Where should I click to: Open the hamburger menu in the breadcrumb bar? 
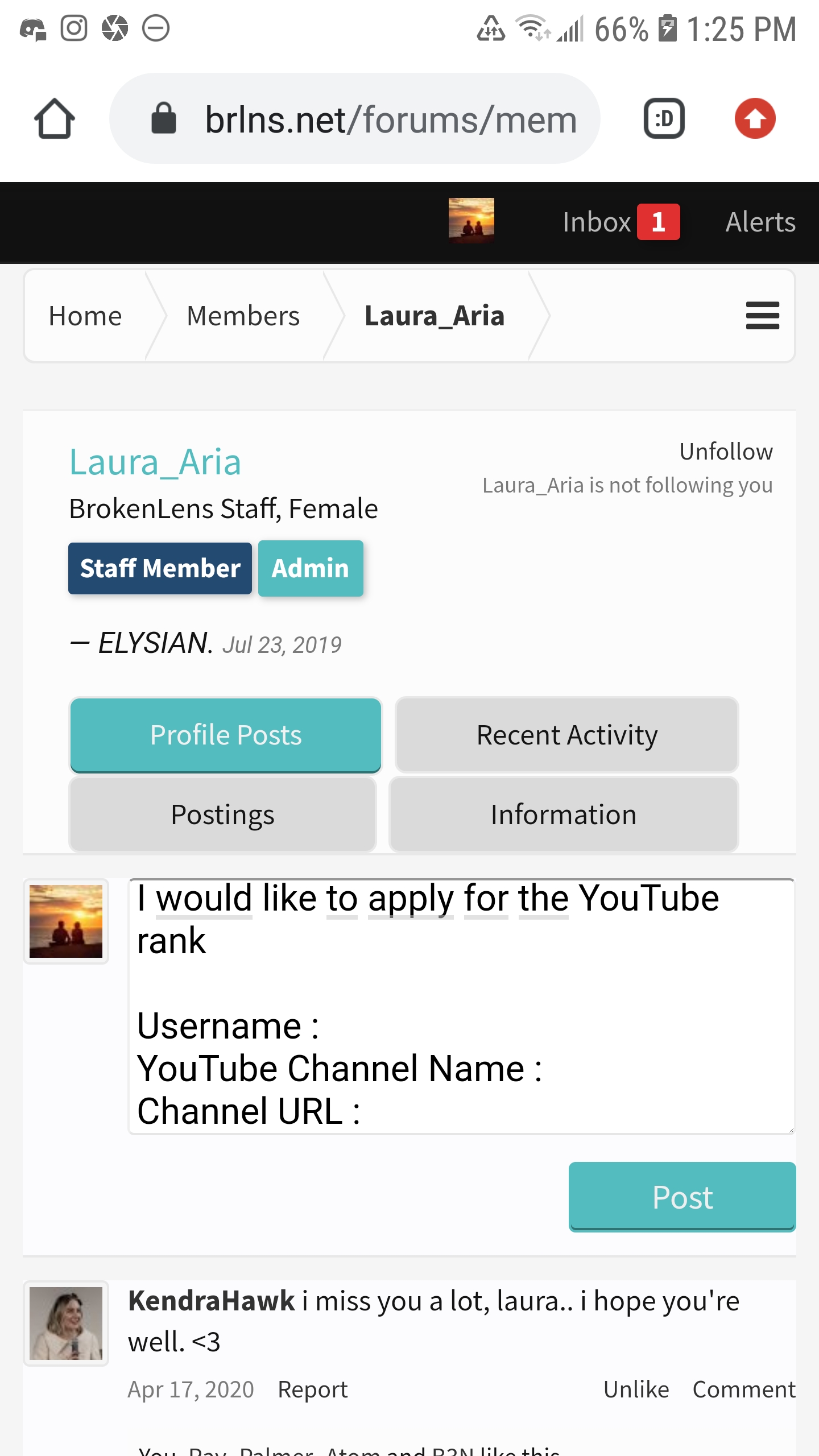762,316
